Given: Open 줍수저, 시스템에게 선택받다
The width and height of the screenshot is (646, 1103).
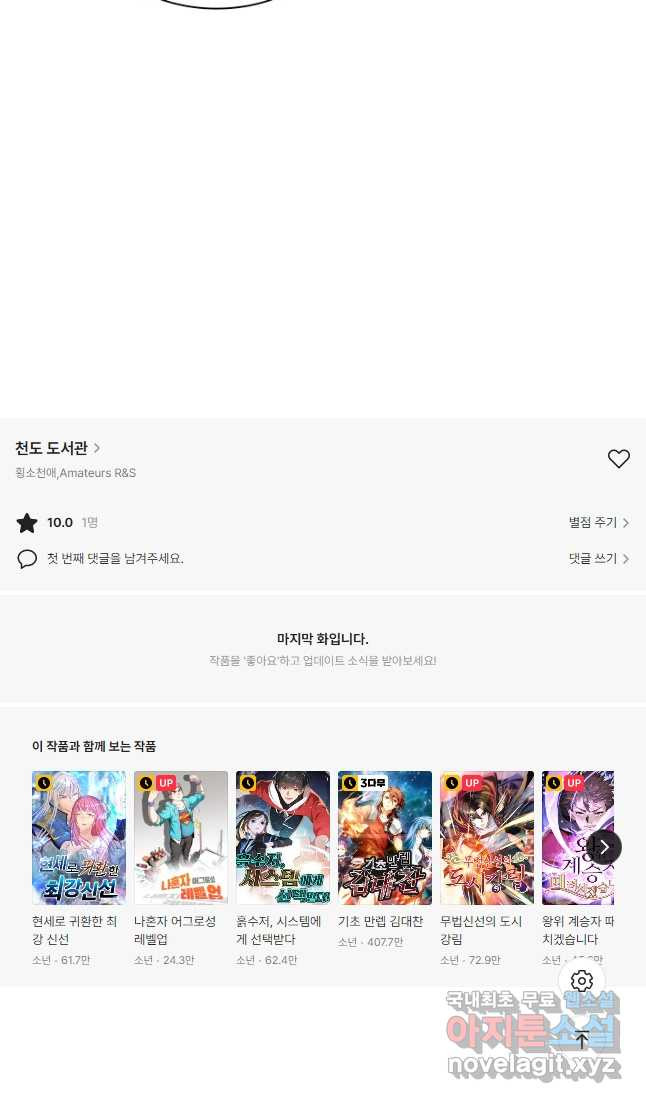Looking at the screenshot, I should pos(283,837).
